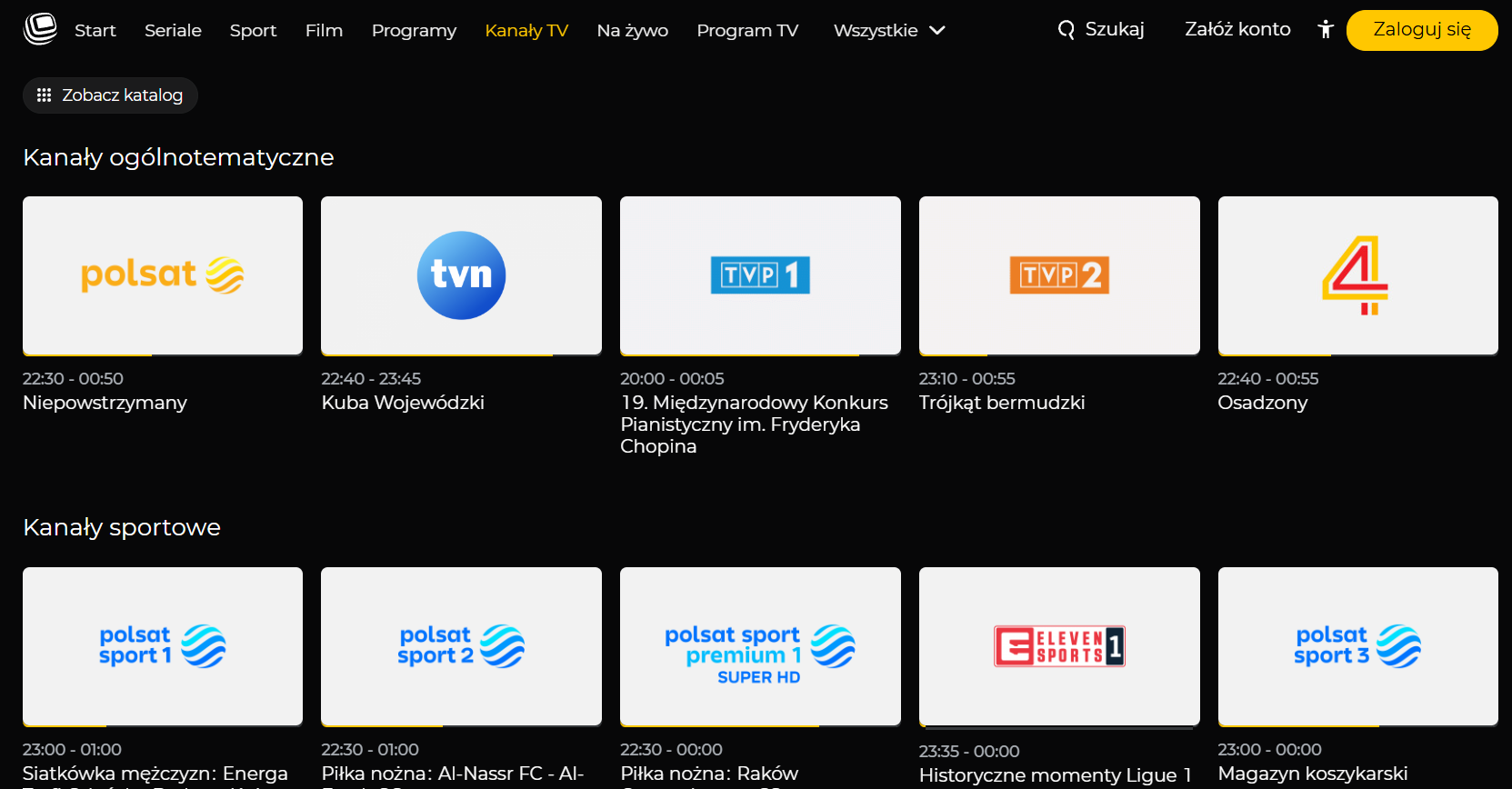Viewport: 1512px width, 789px height.
Task: Open the Programy section
Action: pos(414,30)
